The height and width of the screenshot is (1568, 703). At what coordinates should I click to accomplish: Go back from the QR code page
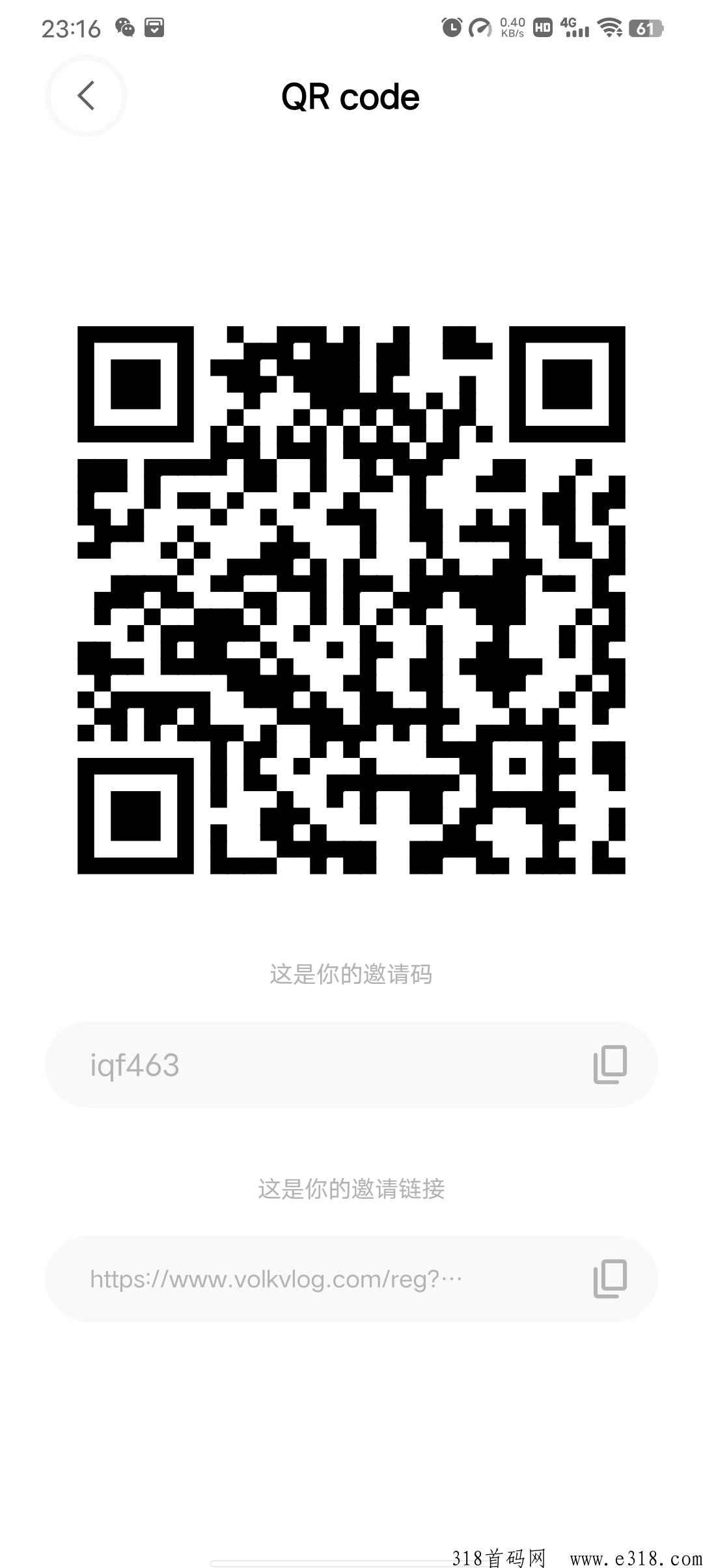point(86,96)
